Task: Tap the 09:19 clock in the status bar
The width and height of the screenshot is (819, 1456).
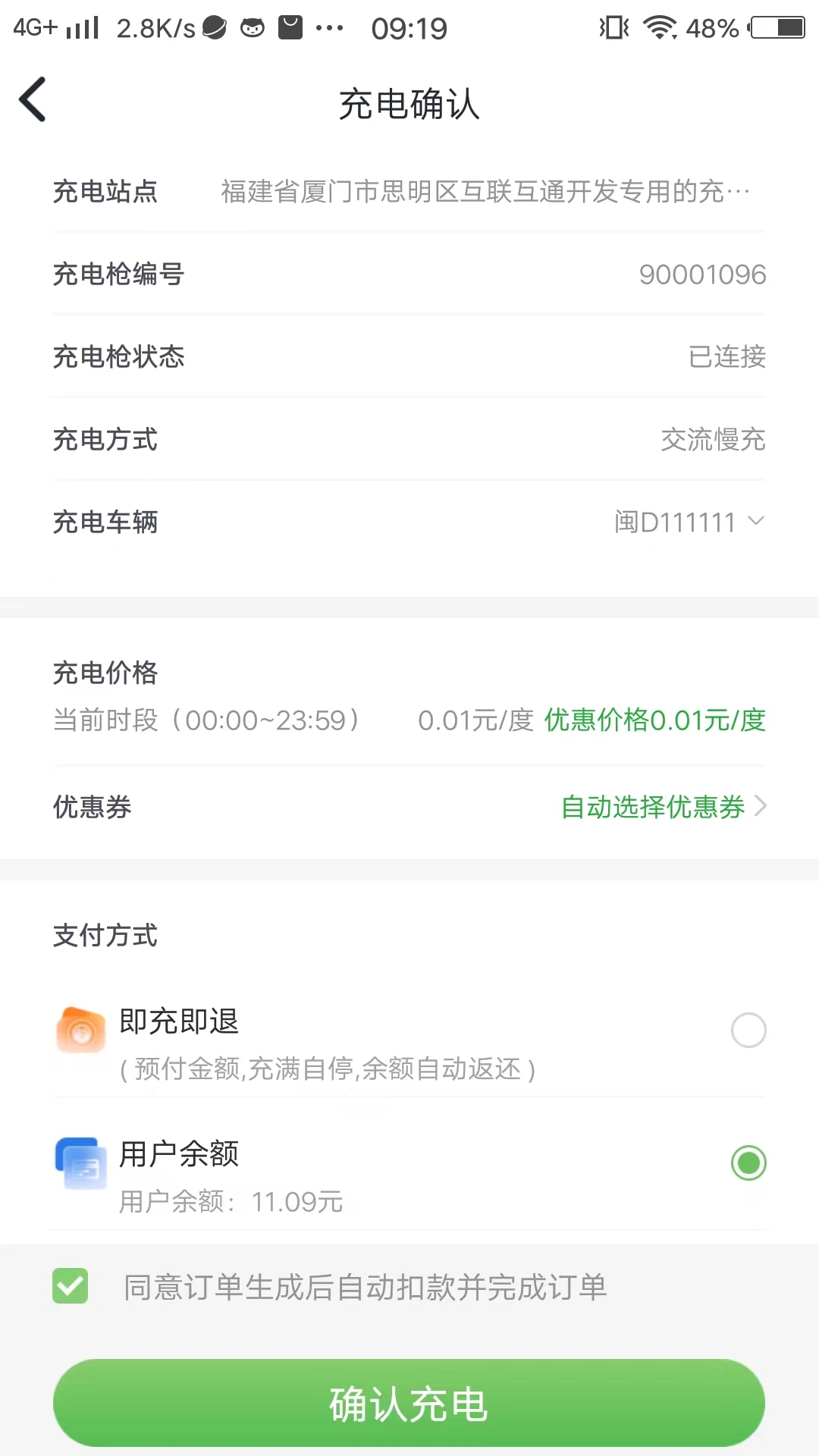Action: (x=409, y=27)
